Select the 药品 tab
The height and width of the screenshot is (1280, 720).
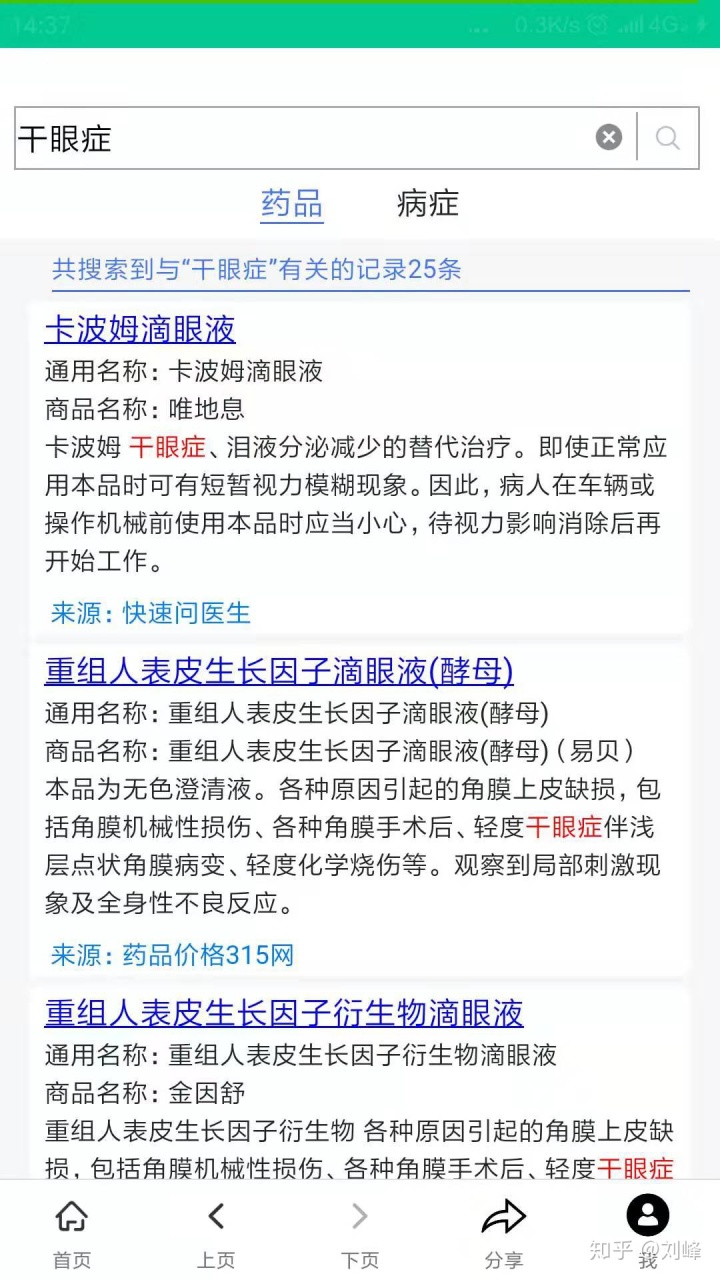click(291, 203)
